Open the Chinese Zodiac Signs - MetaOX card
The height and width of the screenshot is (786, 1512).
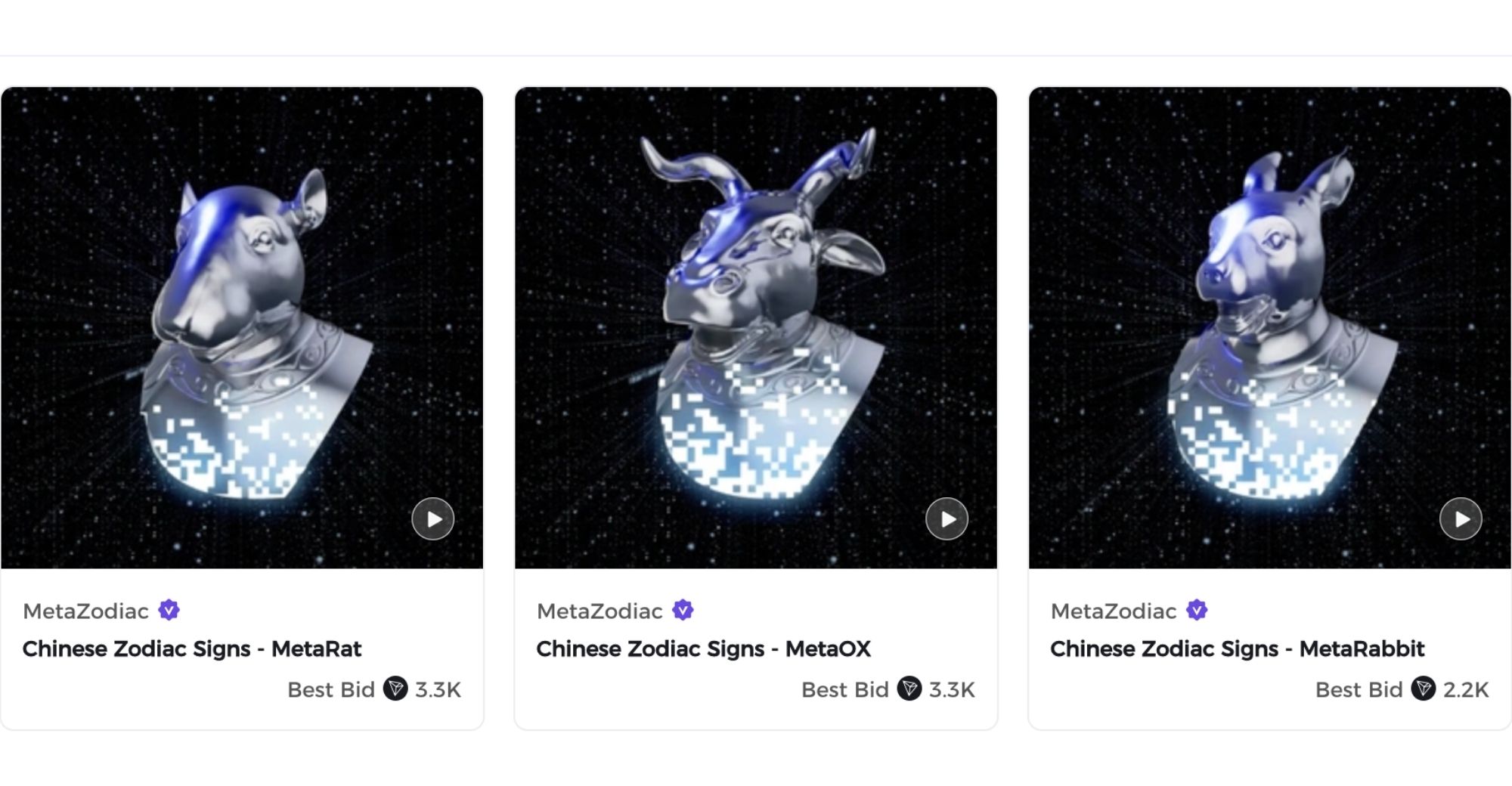coord(703,648)
